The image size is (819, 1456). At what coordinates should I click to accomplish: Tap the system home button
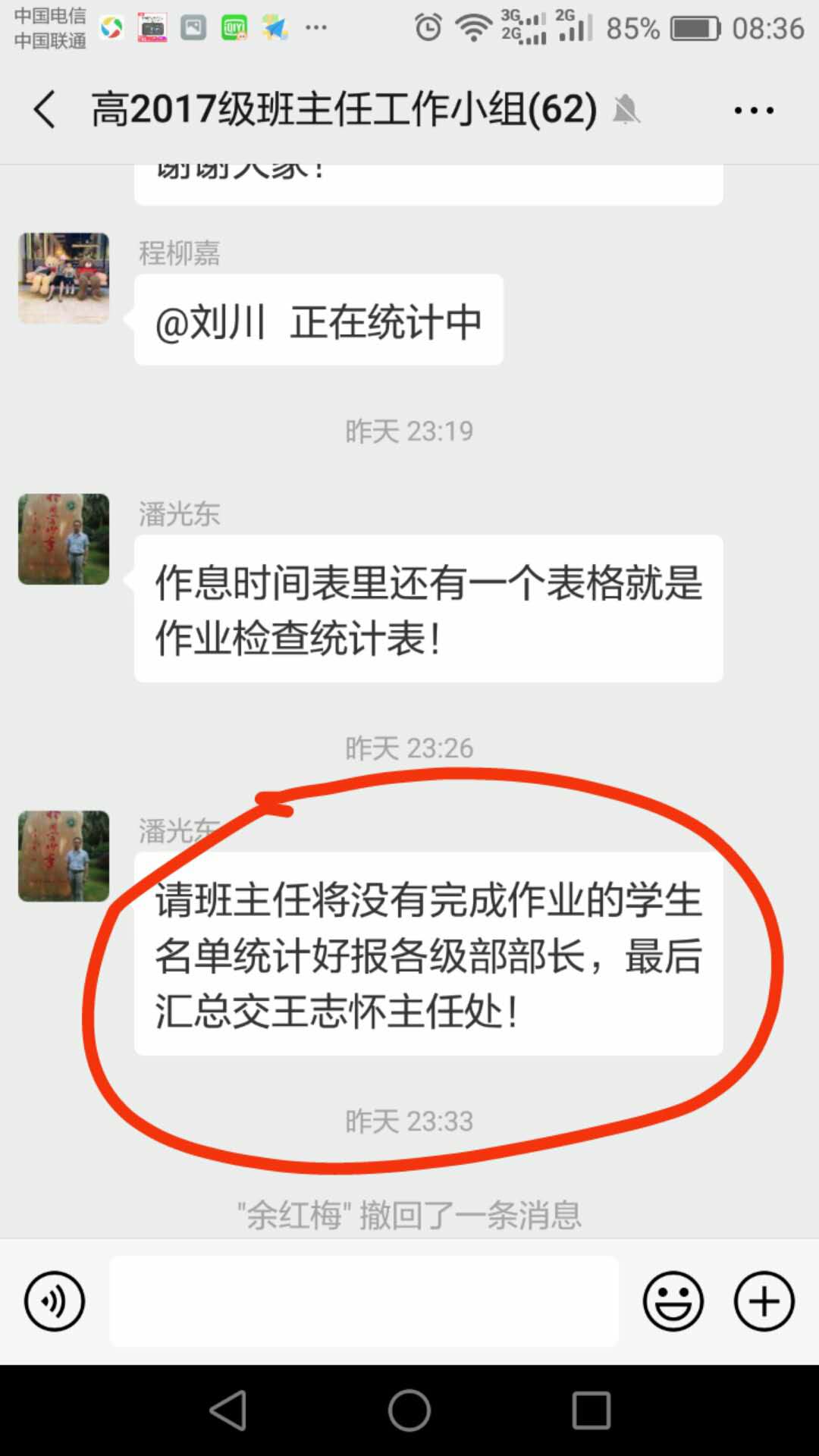(x=409, y=1410)
